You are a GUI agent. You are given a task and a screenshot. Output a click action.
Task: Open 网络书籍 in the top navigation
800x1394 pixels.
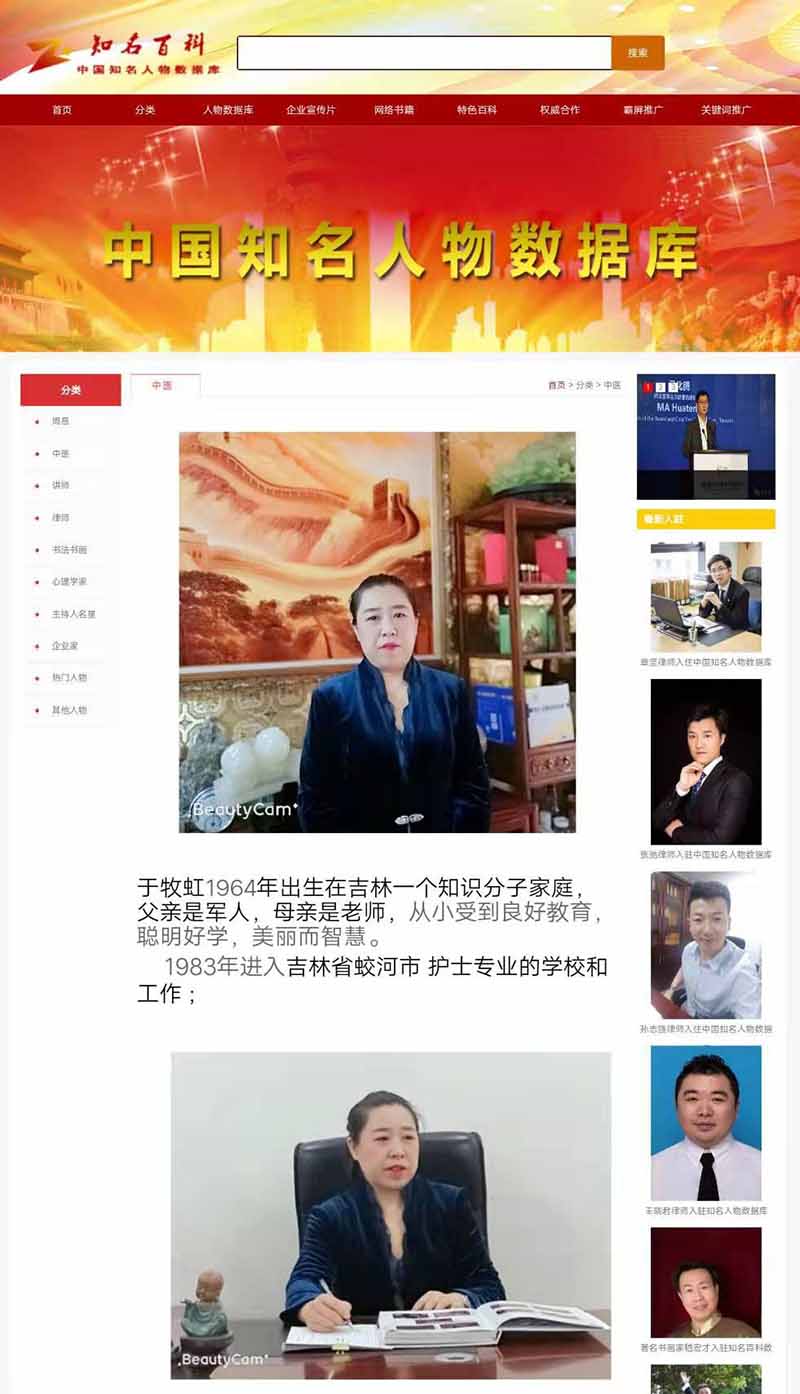(394, 110)
